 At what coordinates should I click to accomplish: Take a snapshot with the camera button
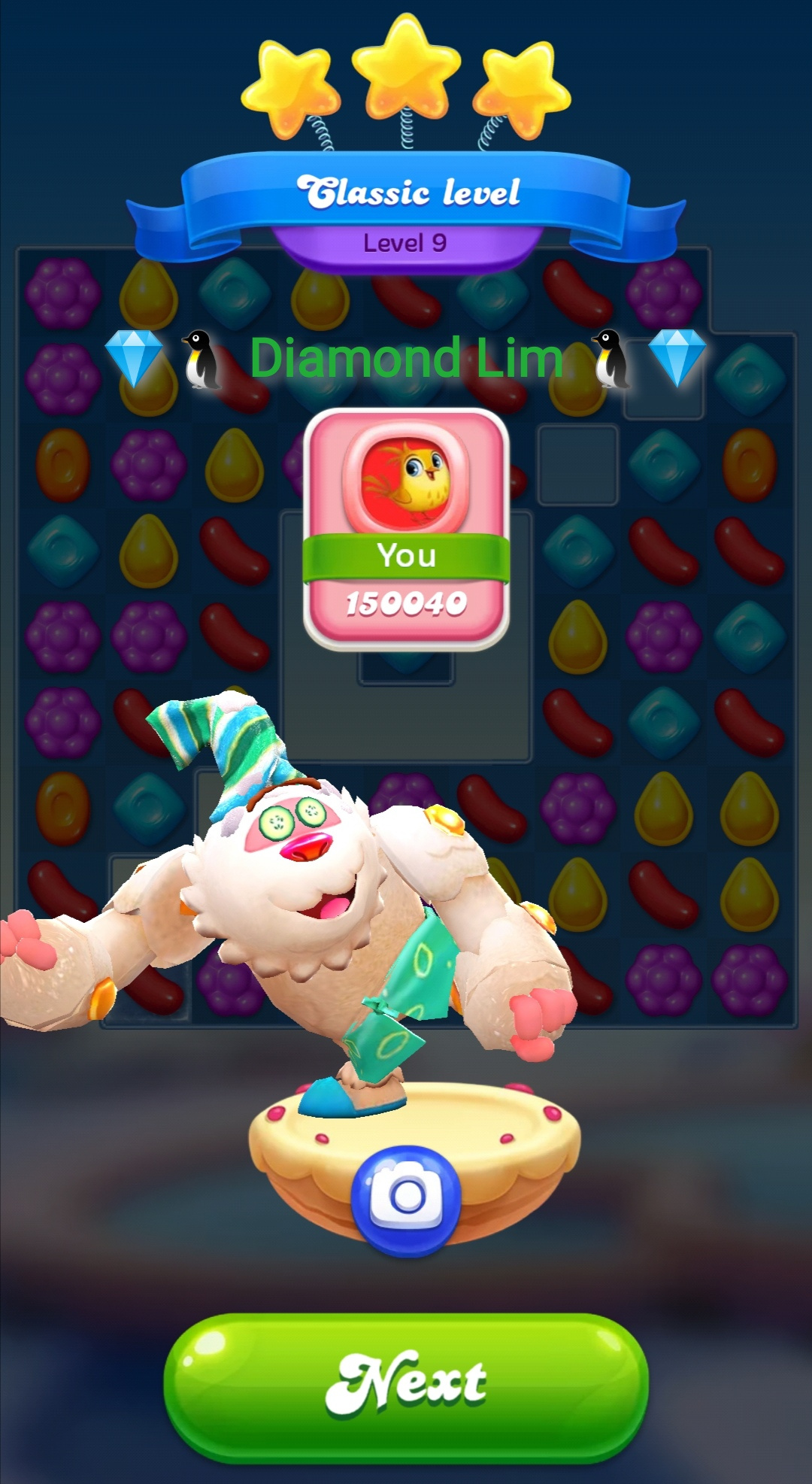click(x=406, y=1198)
